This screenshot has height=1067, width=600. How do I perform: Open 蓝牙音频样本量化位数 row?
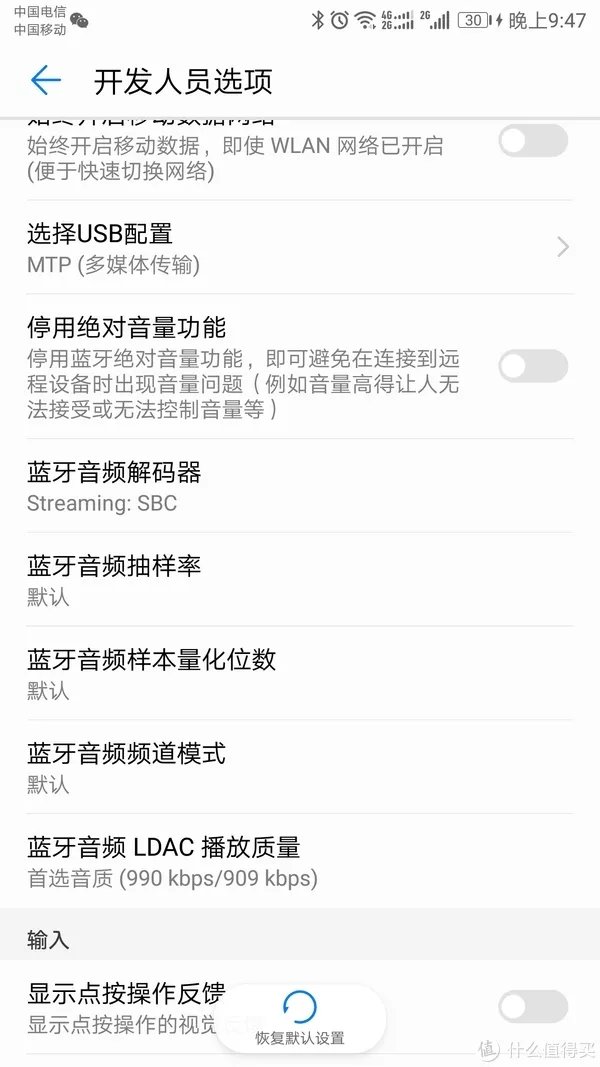(299, 674)
